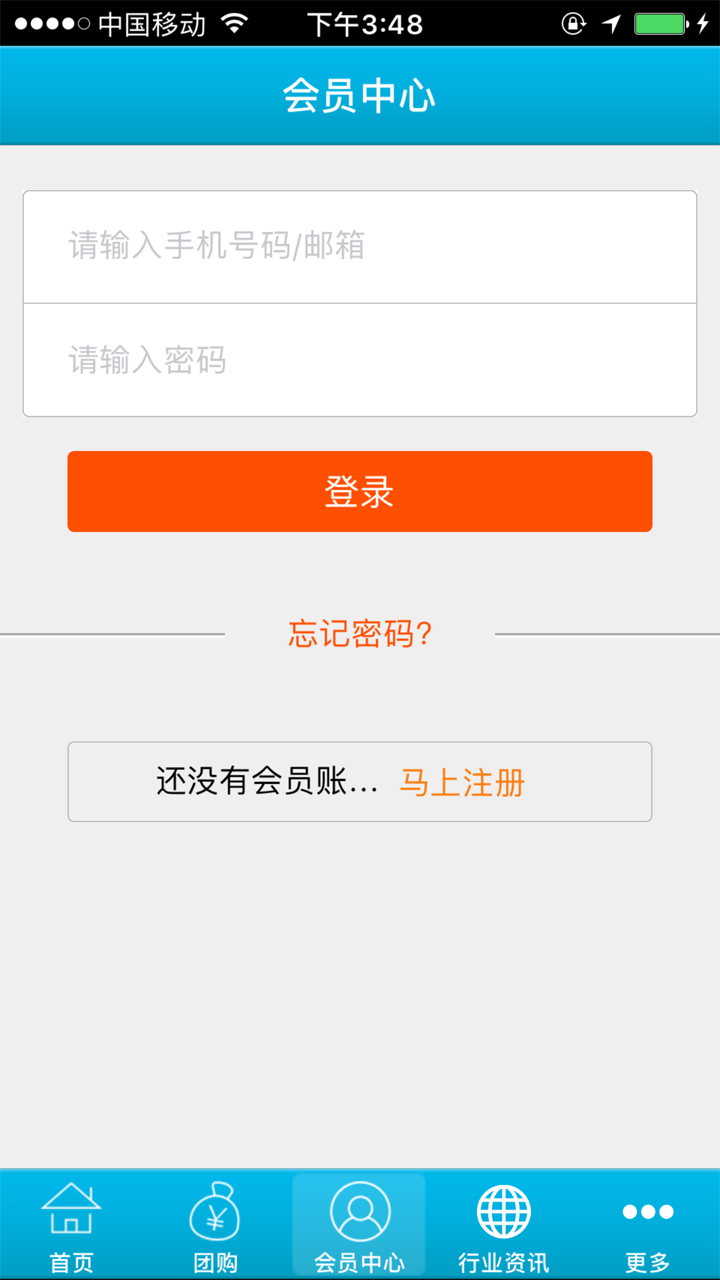The height and width of the screenshot is (1280, 720).
Task: Tap the orange 登录 login button
Action: [x=360, y=491]
